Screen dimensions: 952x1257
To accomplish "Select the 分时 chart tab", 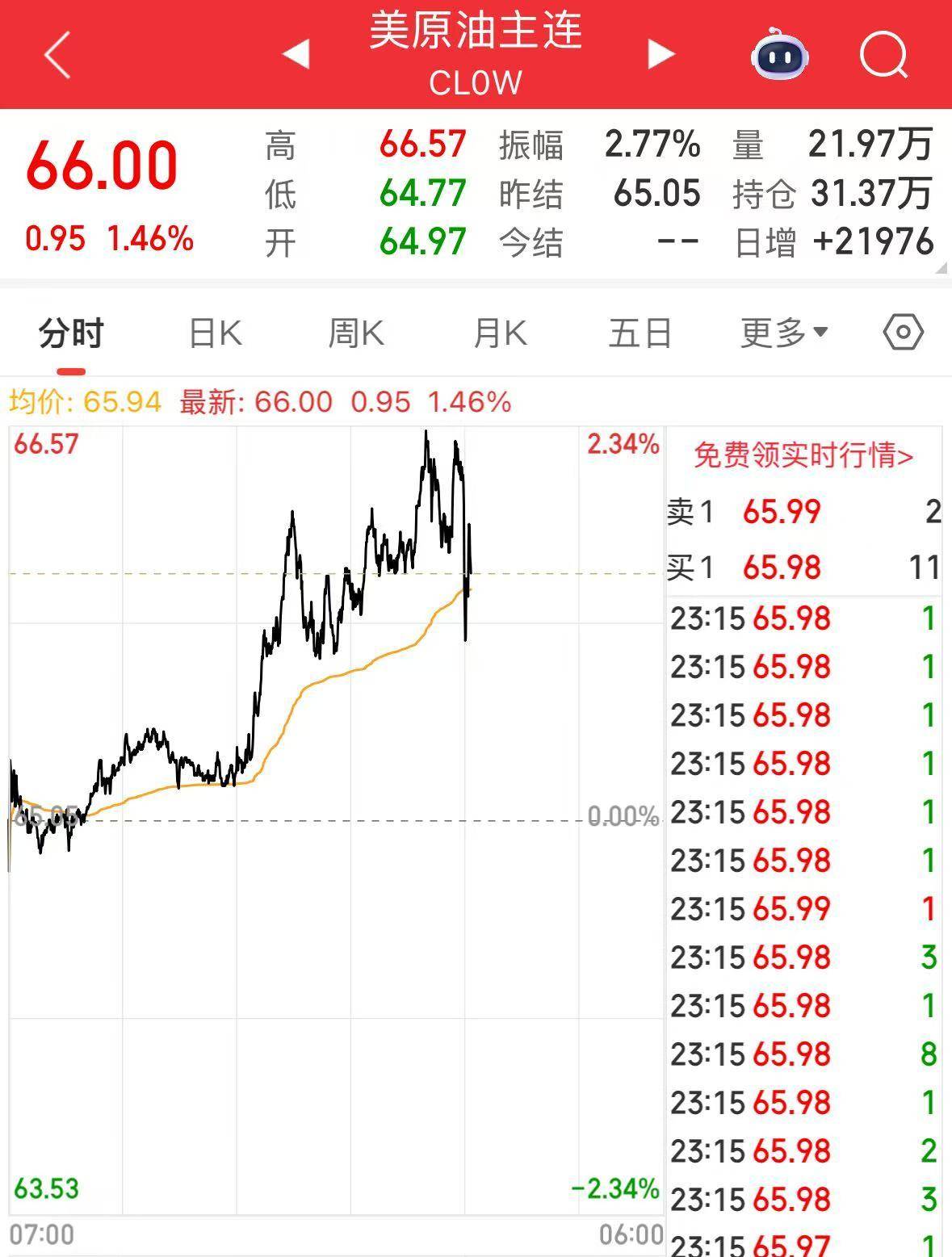I will 71,333.
